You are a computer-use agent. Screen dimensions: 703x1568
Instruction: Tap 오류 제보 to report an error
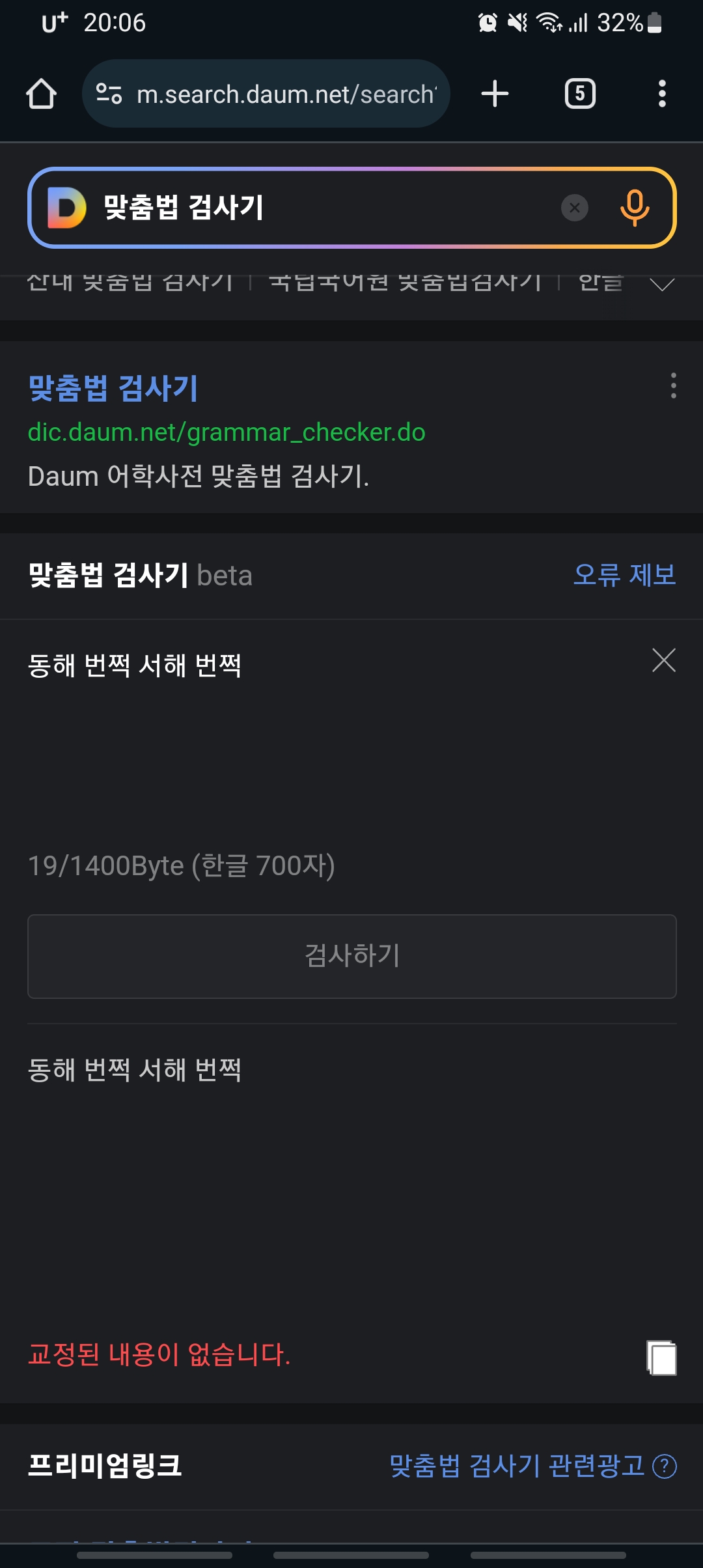point(624,575)
